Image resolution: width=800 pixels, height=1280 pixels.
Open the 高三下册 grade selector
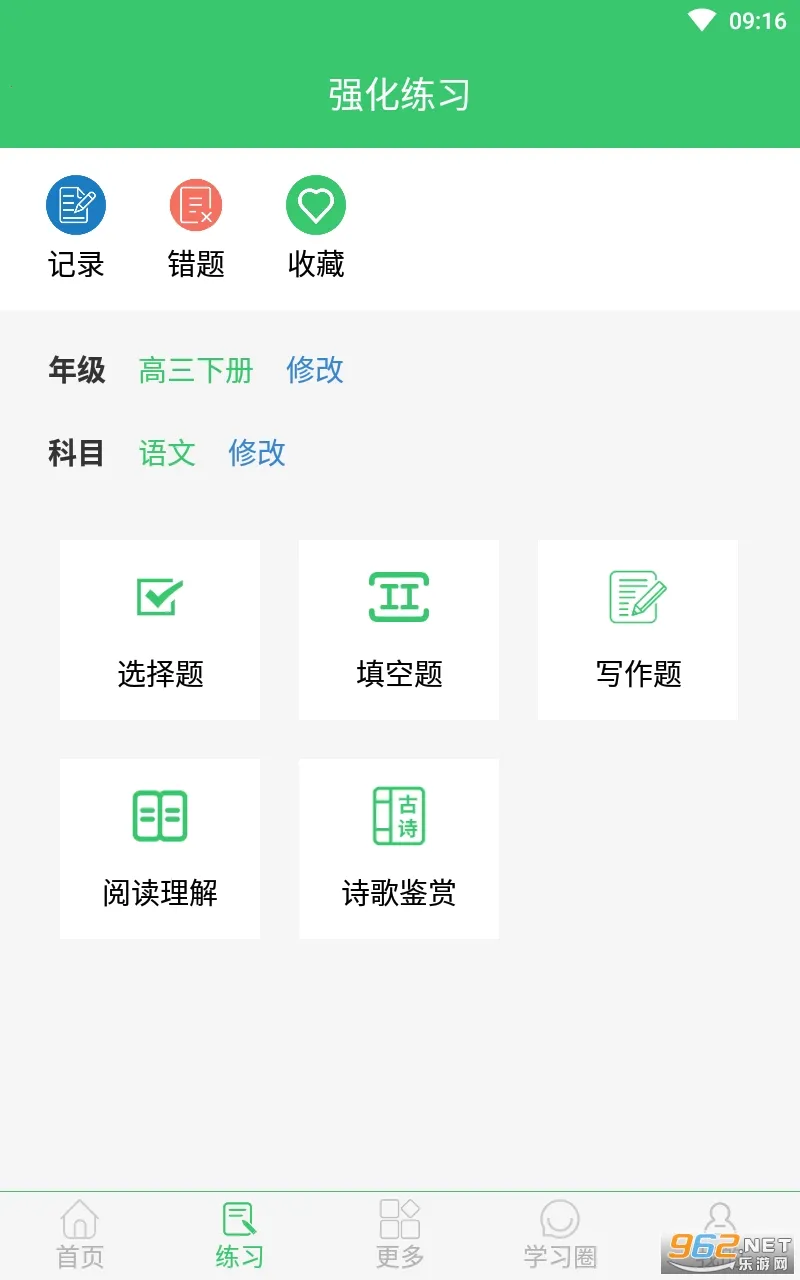(x=195, y=371)
